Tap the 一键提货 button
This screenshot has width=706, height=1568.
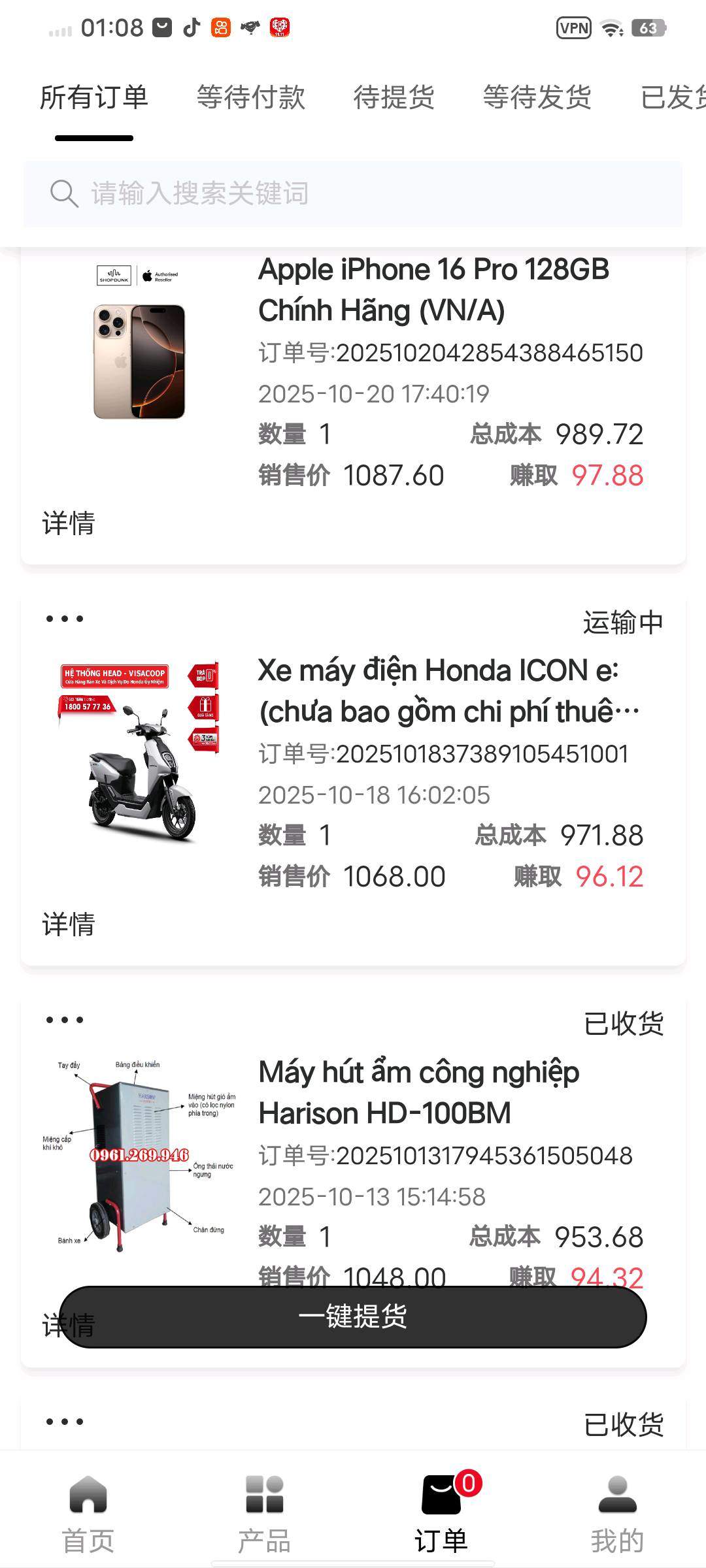(x=353, y=1316)
